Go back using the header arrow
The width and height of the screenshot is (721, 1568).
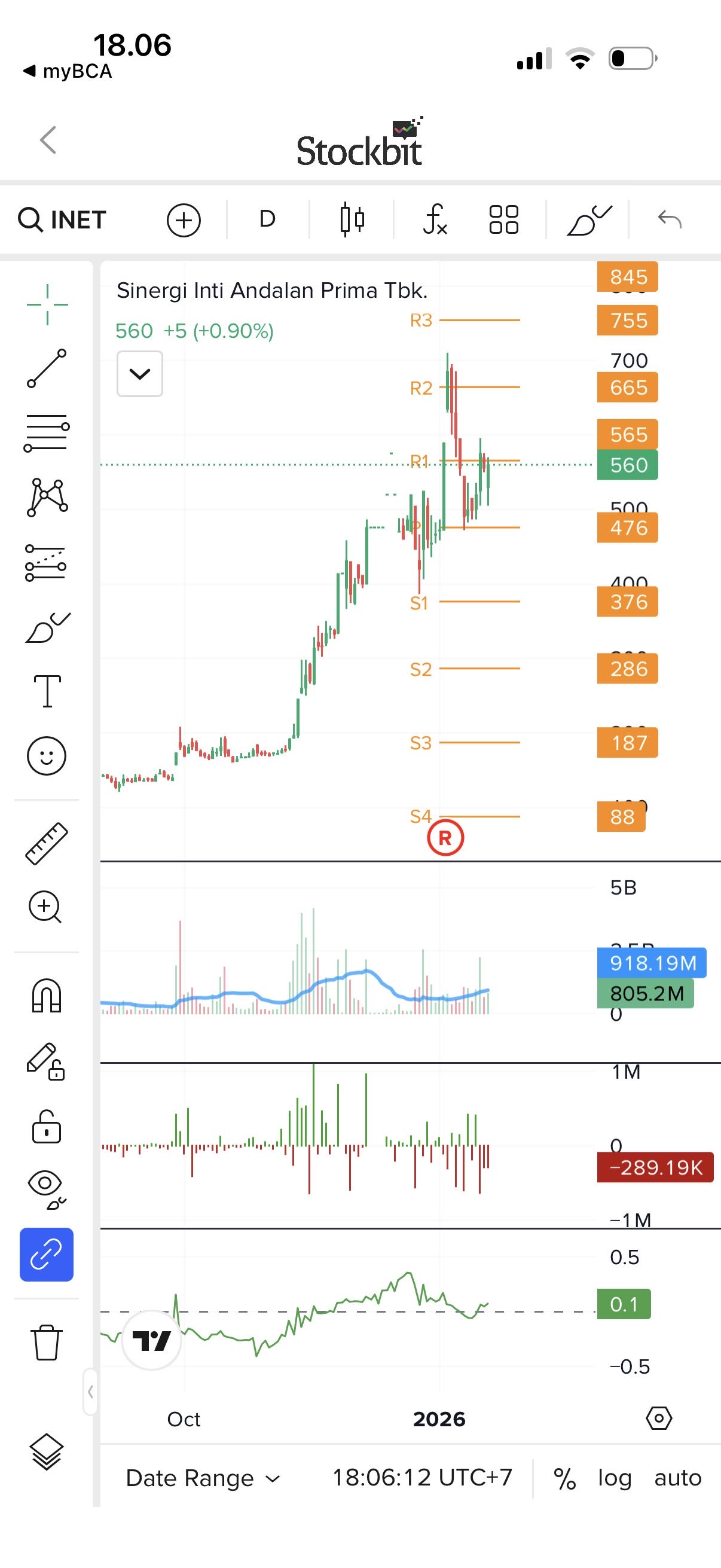point(48,140)
